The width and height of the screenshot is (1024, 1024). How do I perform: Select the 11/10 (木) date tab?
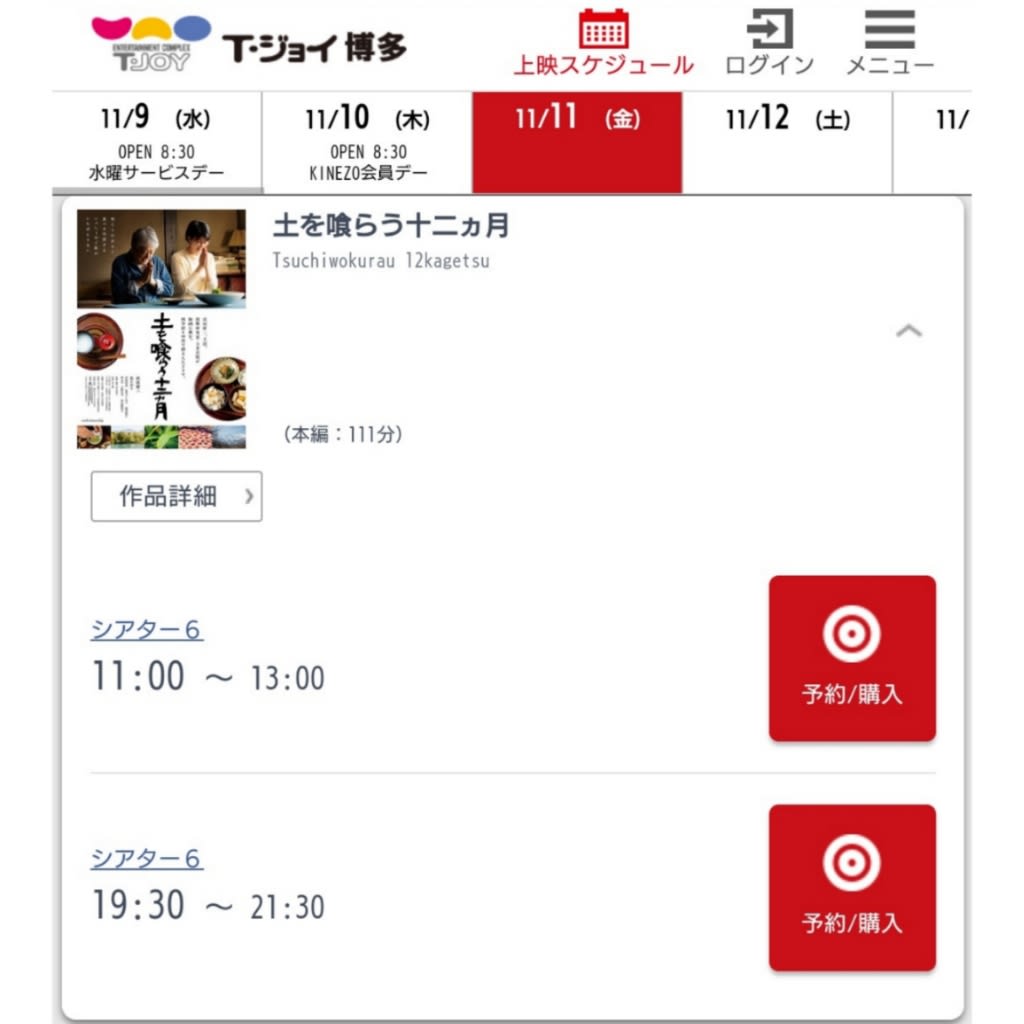pyautogui.click(x=367, y=142)
